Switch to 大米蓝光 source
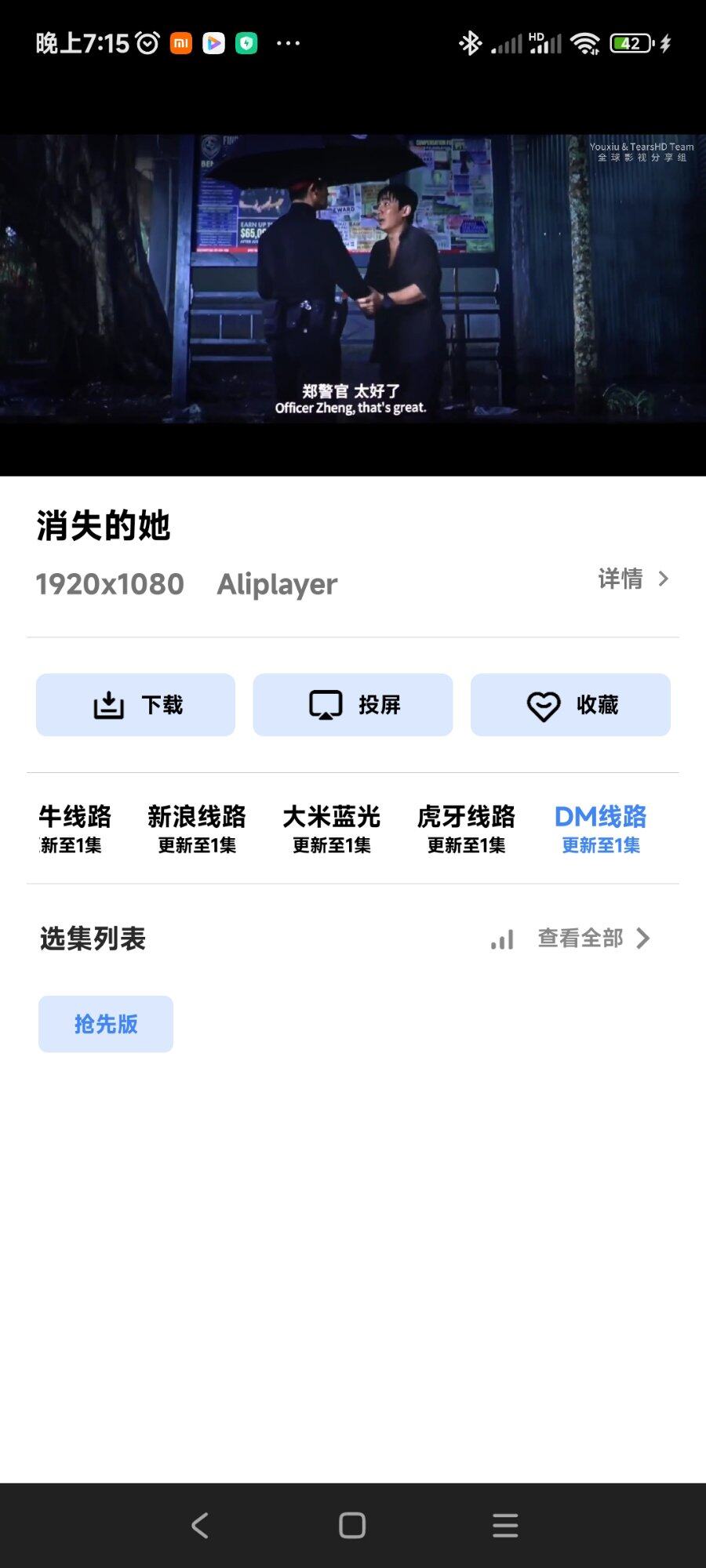This screenshot has width=706, height=1568. pyautogui.click(x=331, y=828)
